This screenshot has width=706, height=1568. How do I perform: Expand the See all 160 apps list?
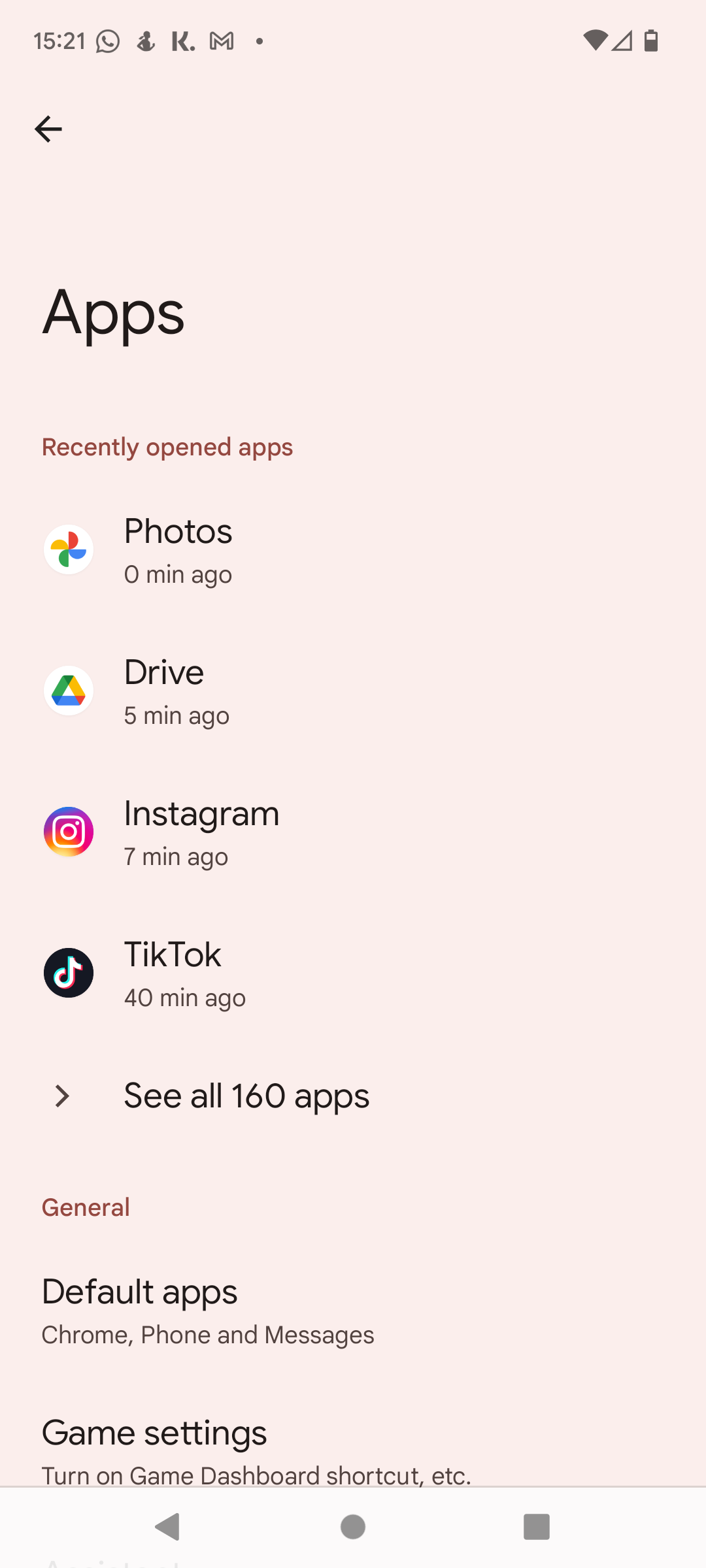[x=246, y=1096]
